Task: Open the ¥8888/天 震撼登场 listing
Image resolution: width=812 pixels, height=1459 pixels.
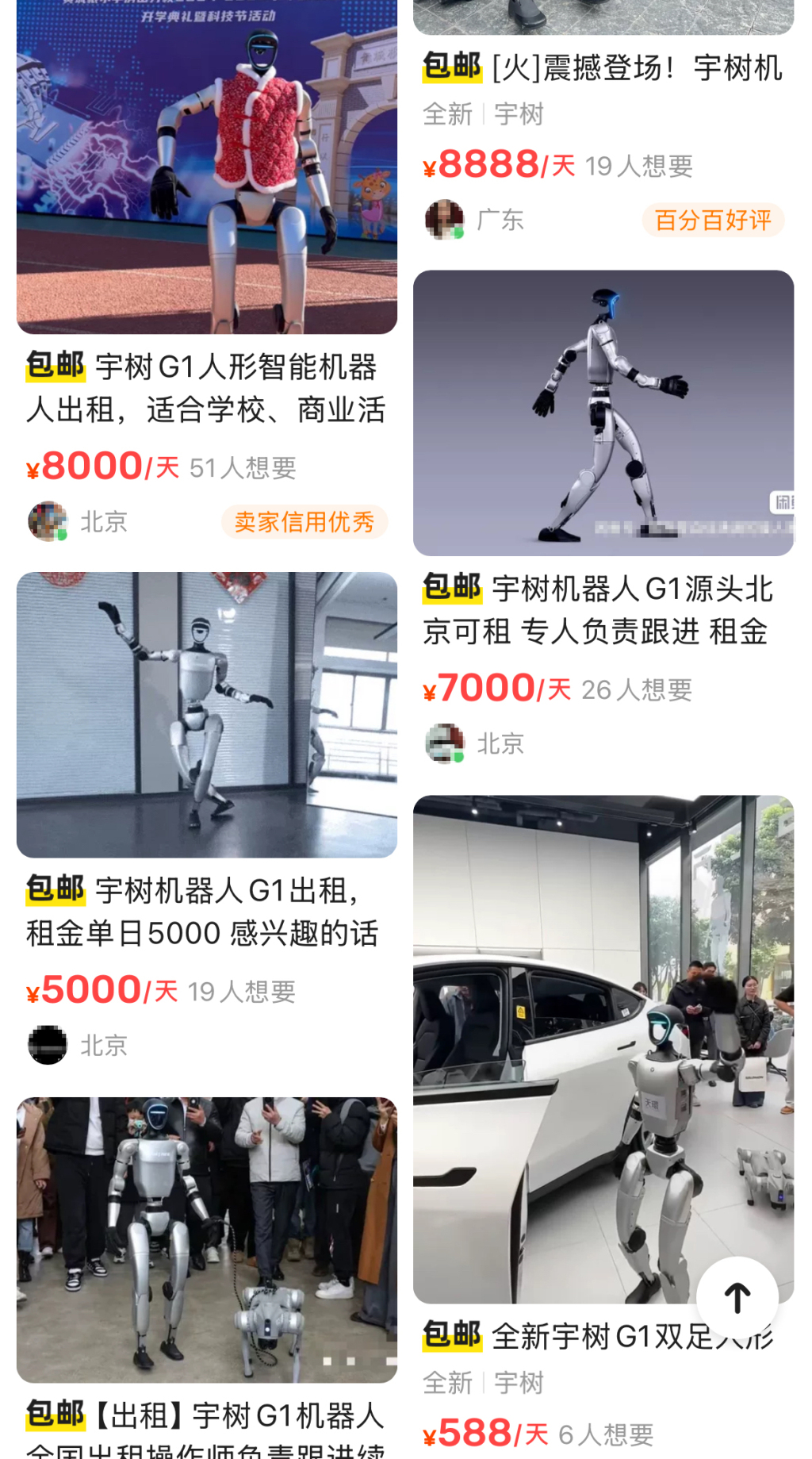Action: click(603, 68)
